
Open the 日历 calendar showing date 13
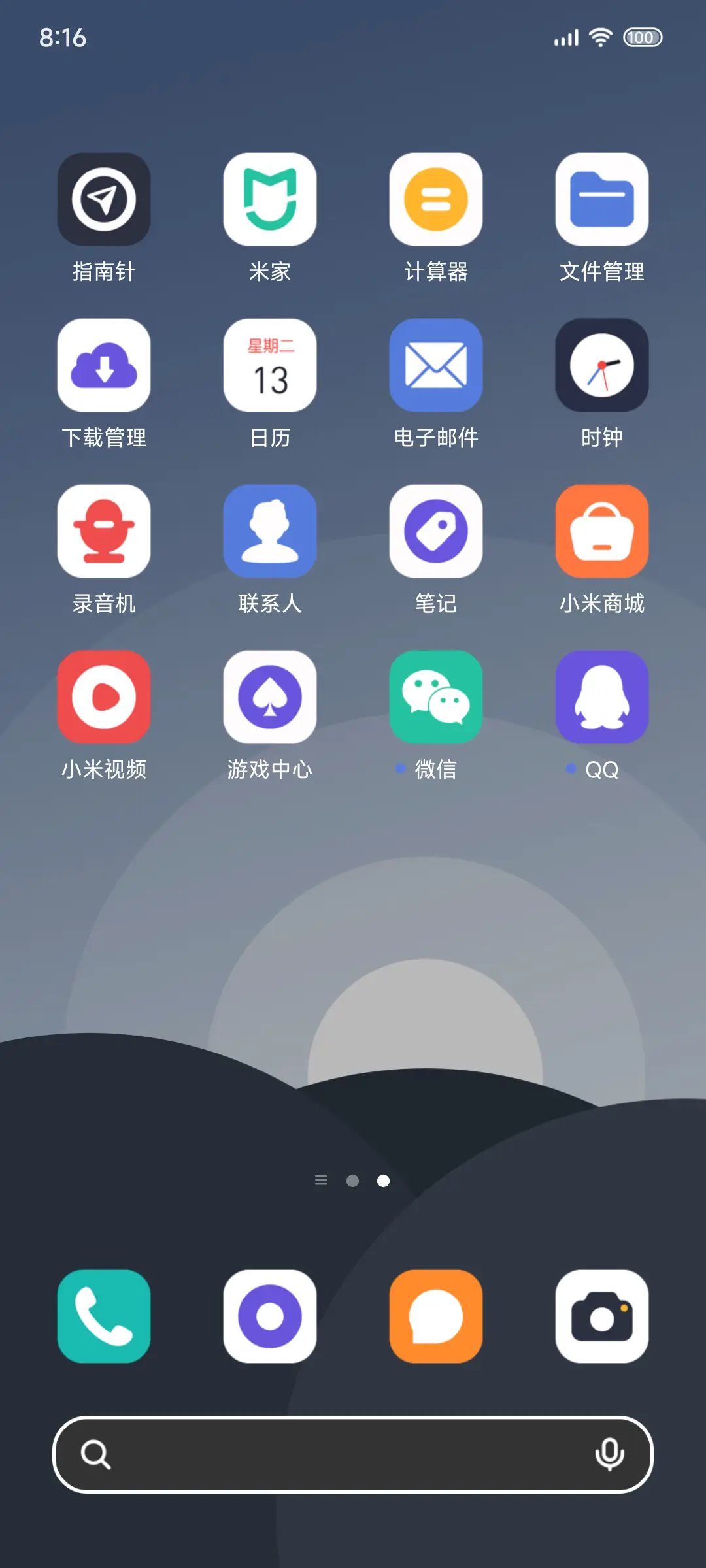point(270,366)
